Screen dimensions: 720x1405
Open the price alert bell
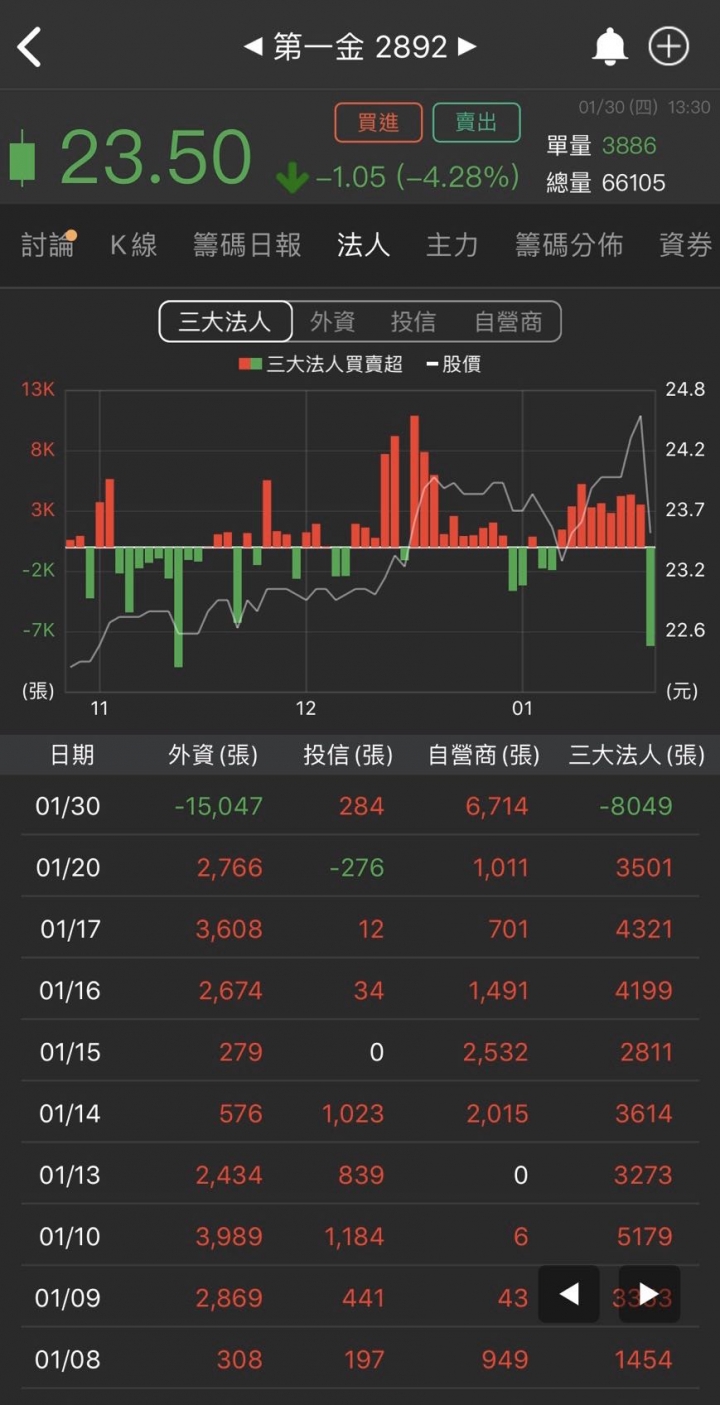click(x=609, y=47)
